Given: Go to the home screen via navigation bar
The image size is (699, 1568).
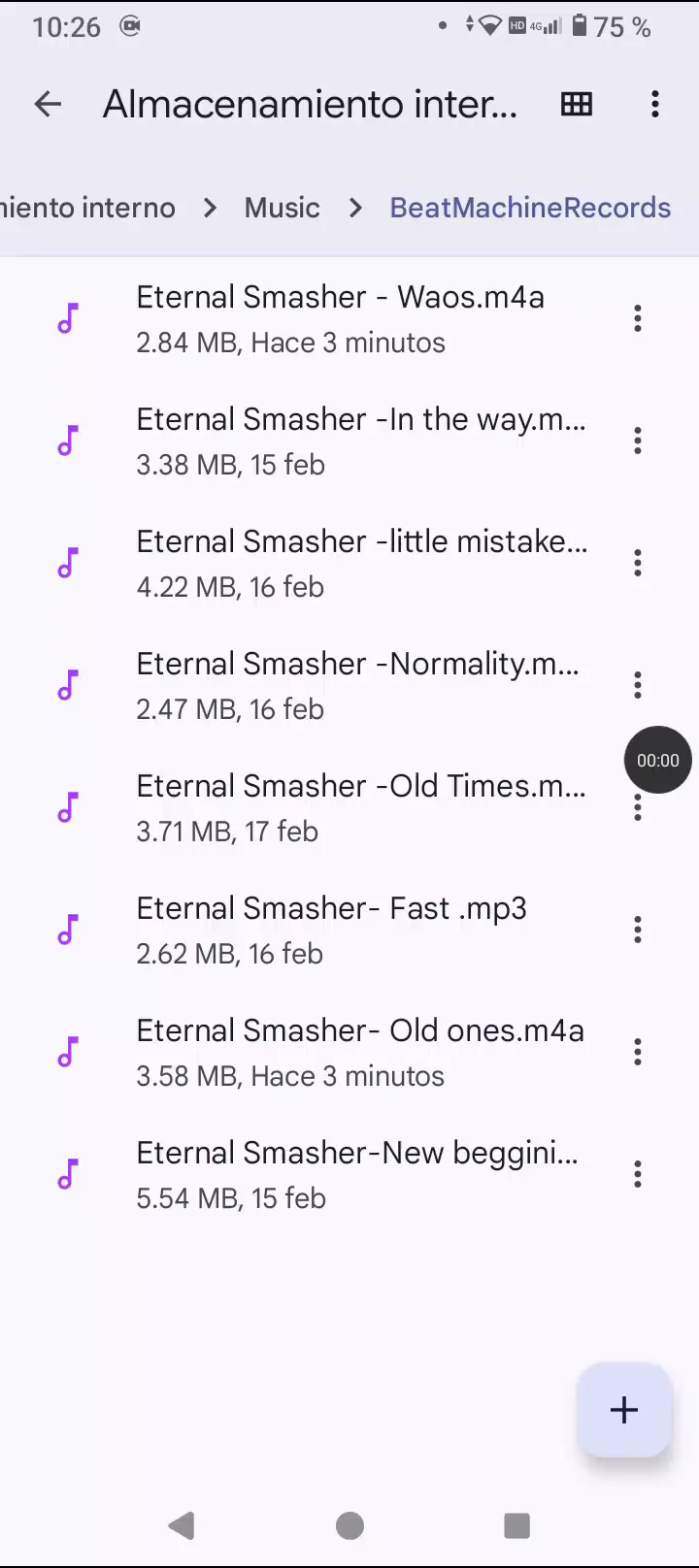Looking at the screenshot, I should pos(349,1526).
